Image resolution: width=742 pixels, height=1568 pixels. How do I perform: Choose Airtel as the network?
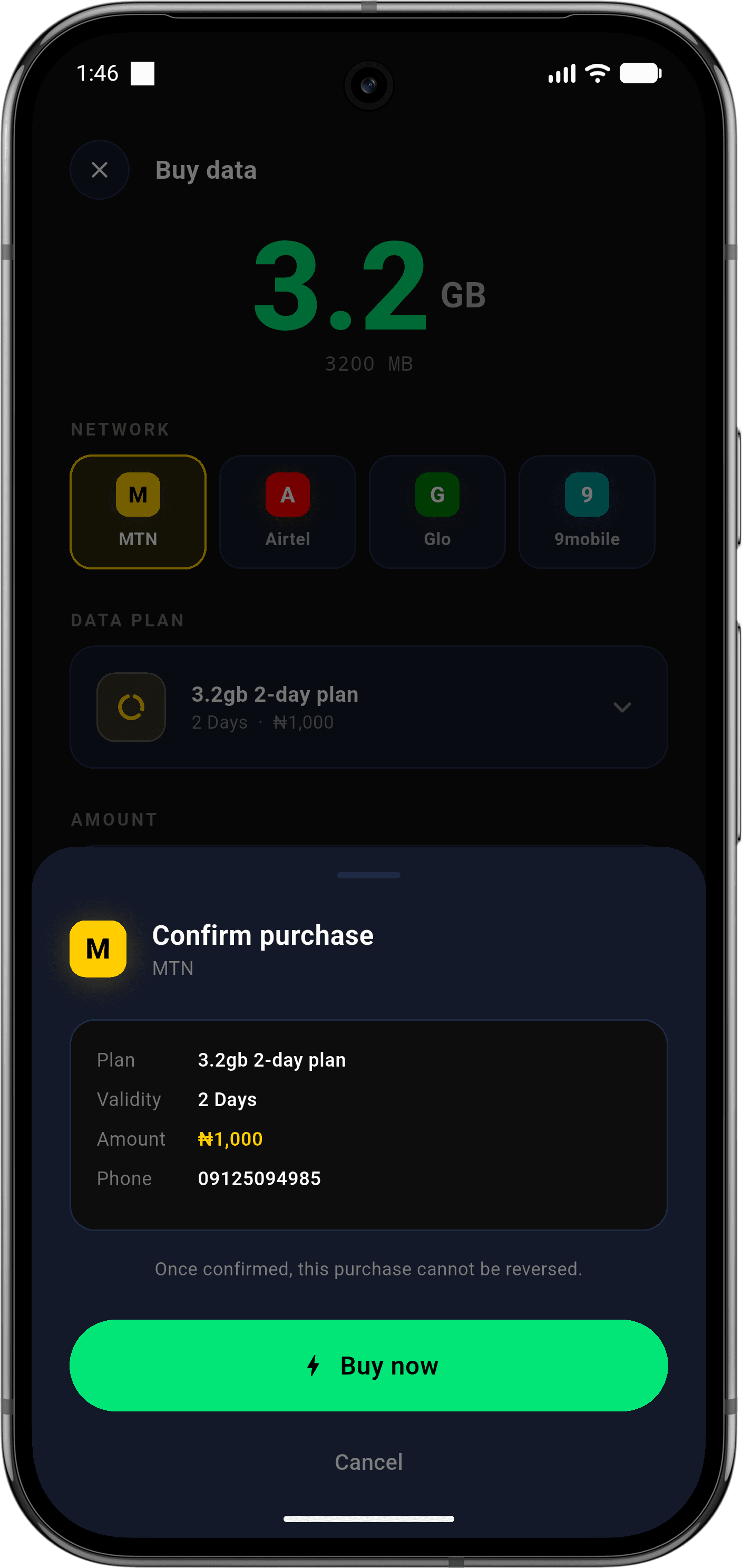coord(288,512)
